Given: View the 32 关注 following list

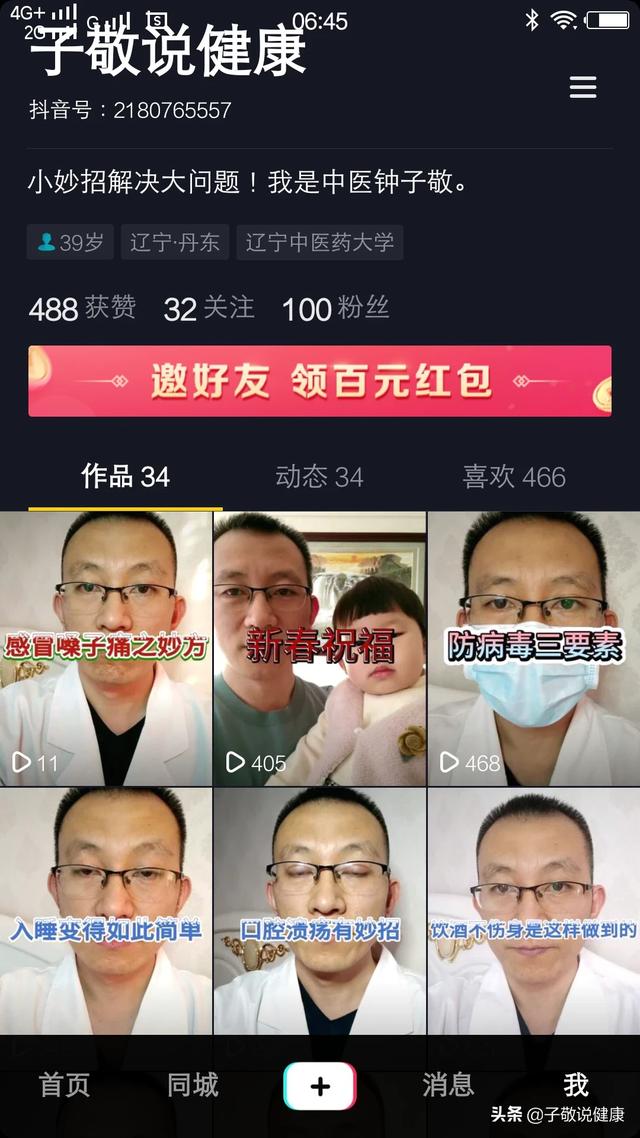Looking at the screenshot, I should (x=208, y=308).
